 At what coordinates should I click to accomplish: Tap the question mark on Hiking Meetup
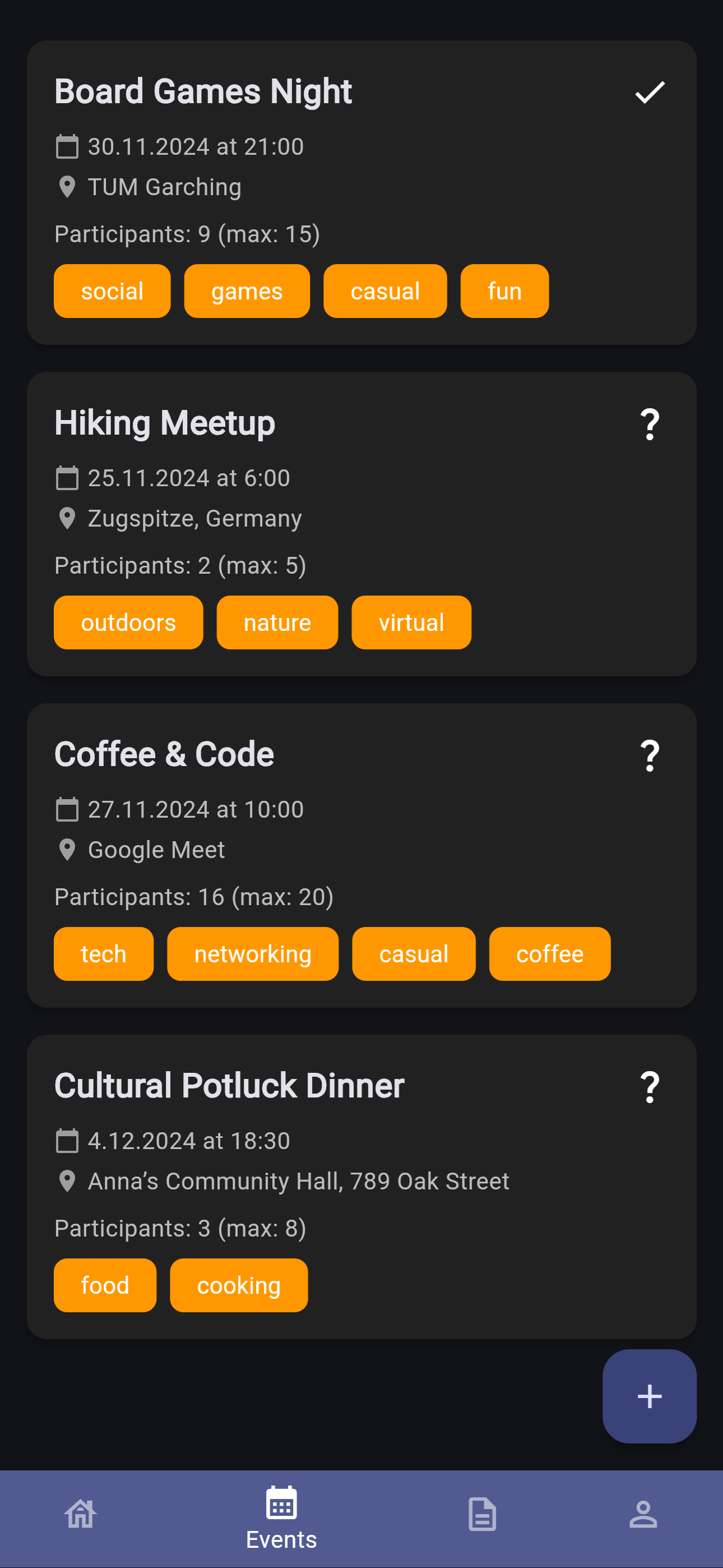click(650, 425)
